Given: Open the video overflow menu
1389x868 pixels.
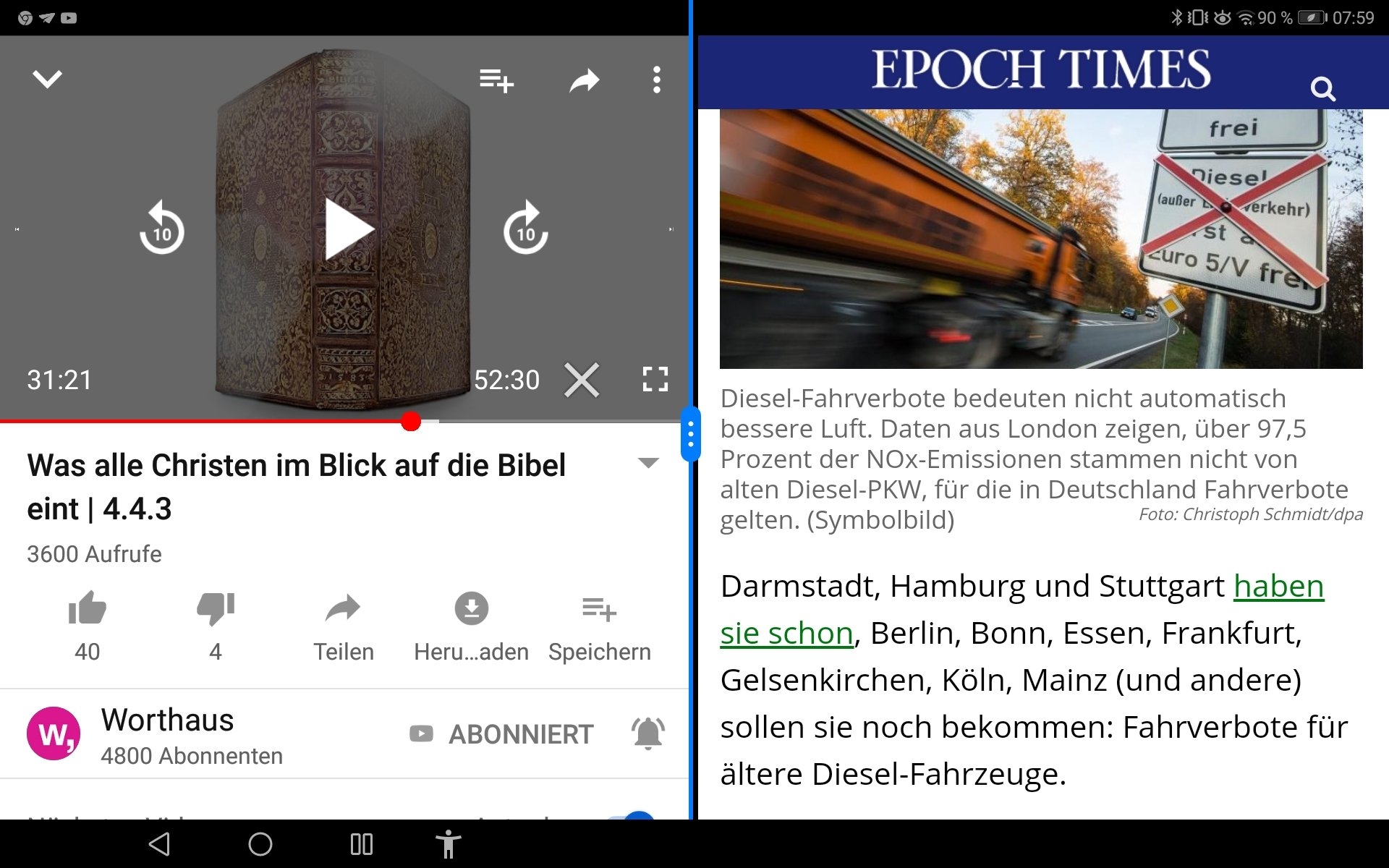Looking at the screenshot, I should pyautogui.click(x=656, y=80).
